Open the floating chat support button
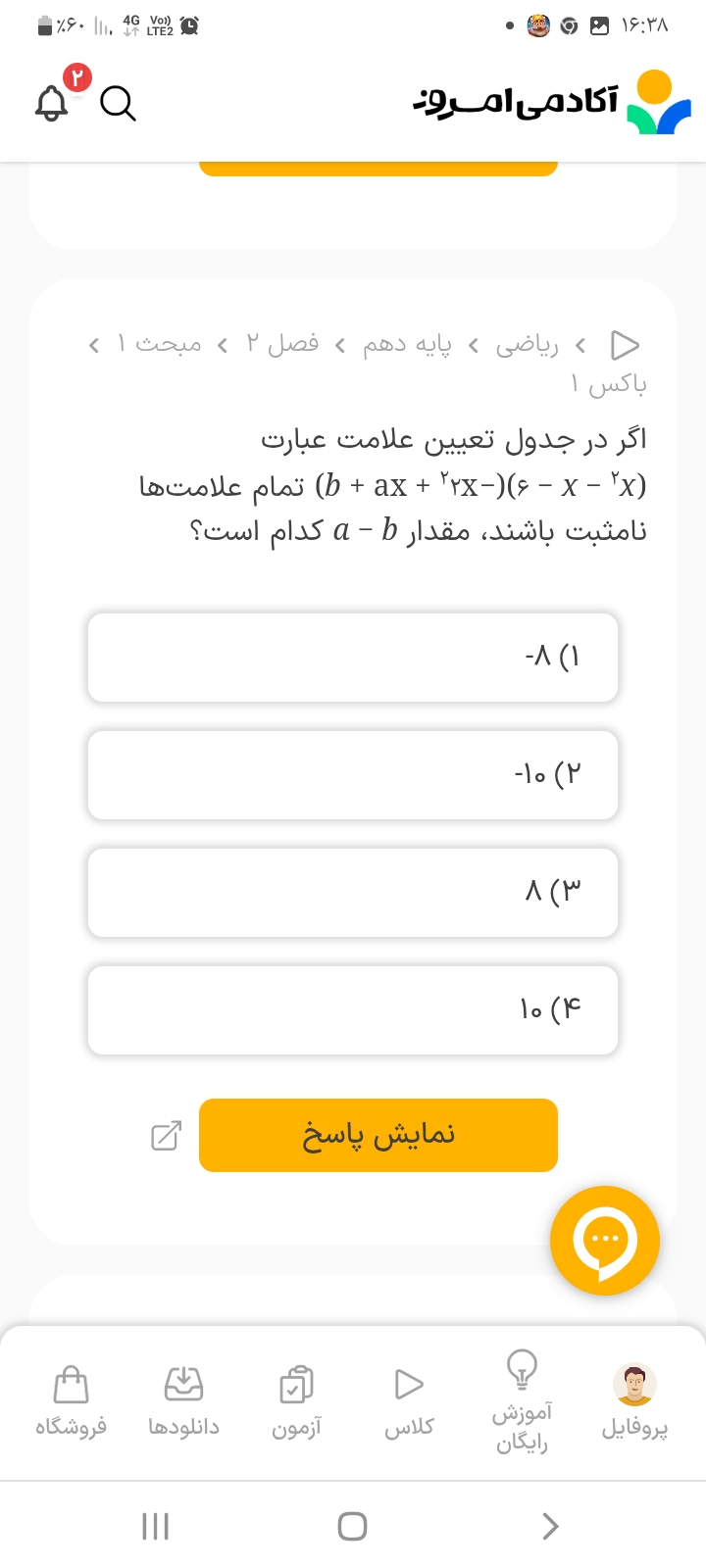706x1568 pixels. pos(604,1241)
